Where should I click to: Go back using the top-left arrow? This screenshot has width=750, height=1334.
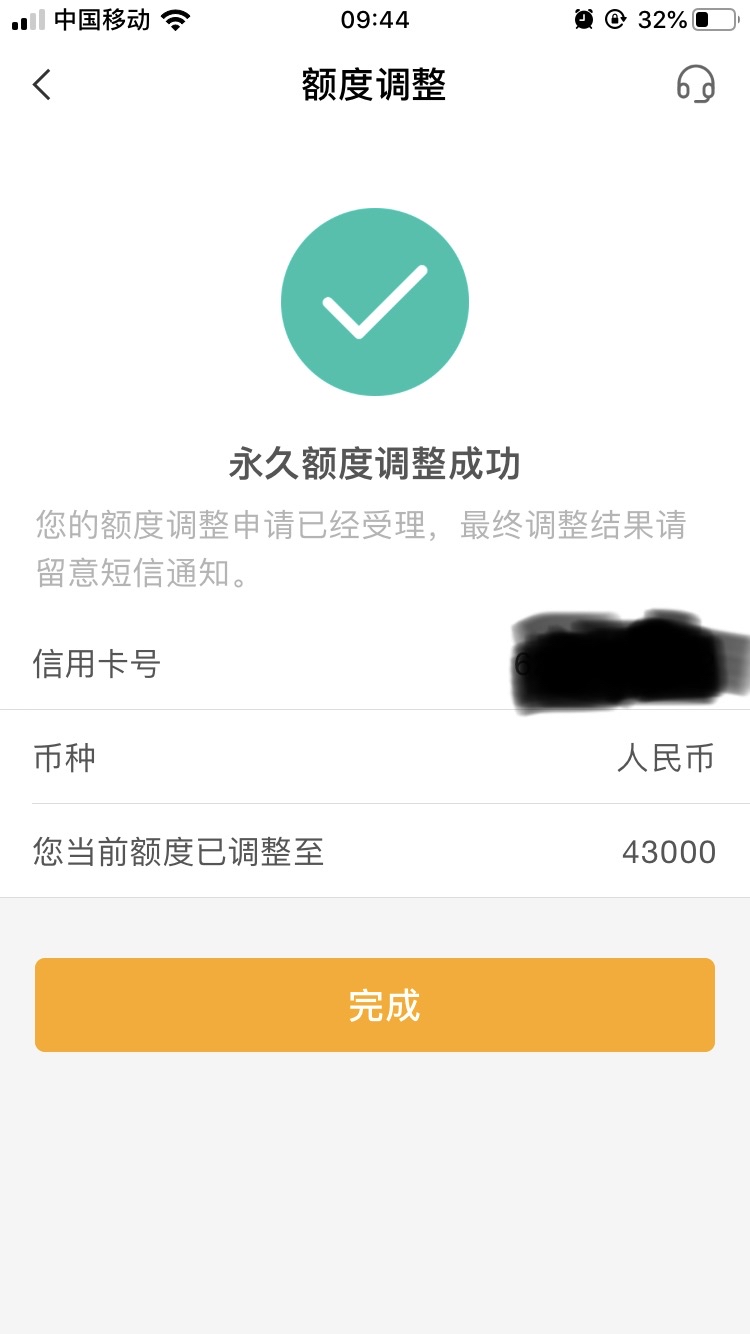pos(41,85)
